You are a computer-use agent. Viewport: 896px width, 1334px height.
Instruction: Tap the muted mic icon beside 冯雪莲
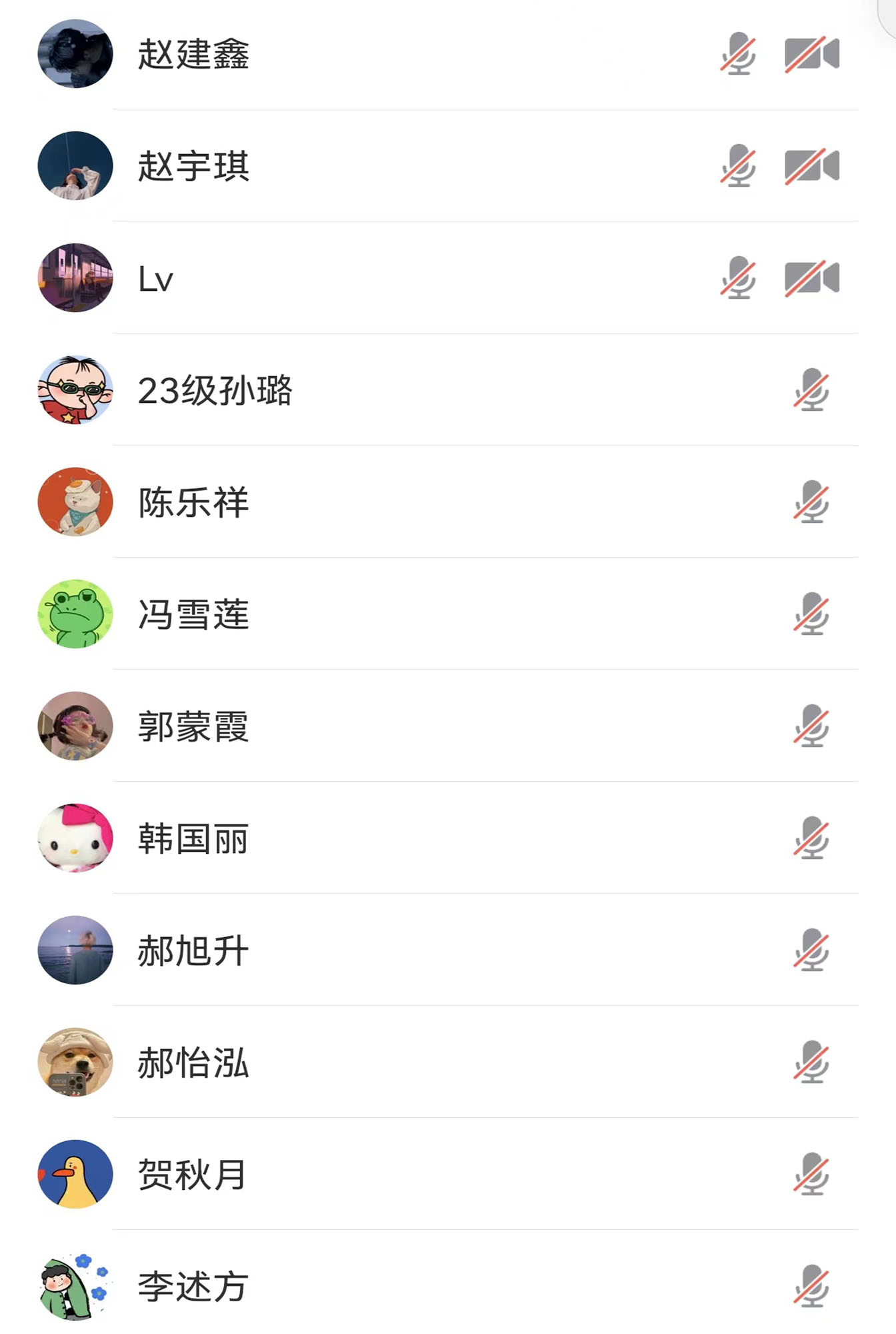[x=811, y=614]
